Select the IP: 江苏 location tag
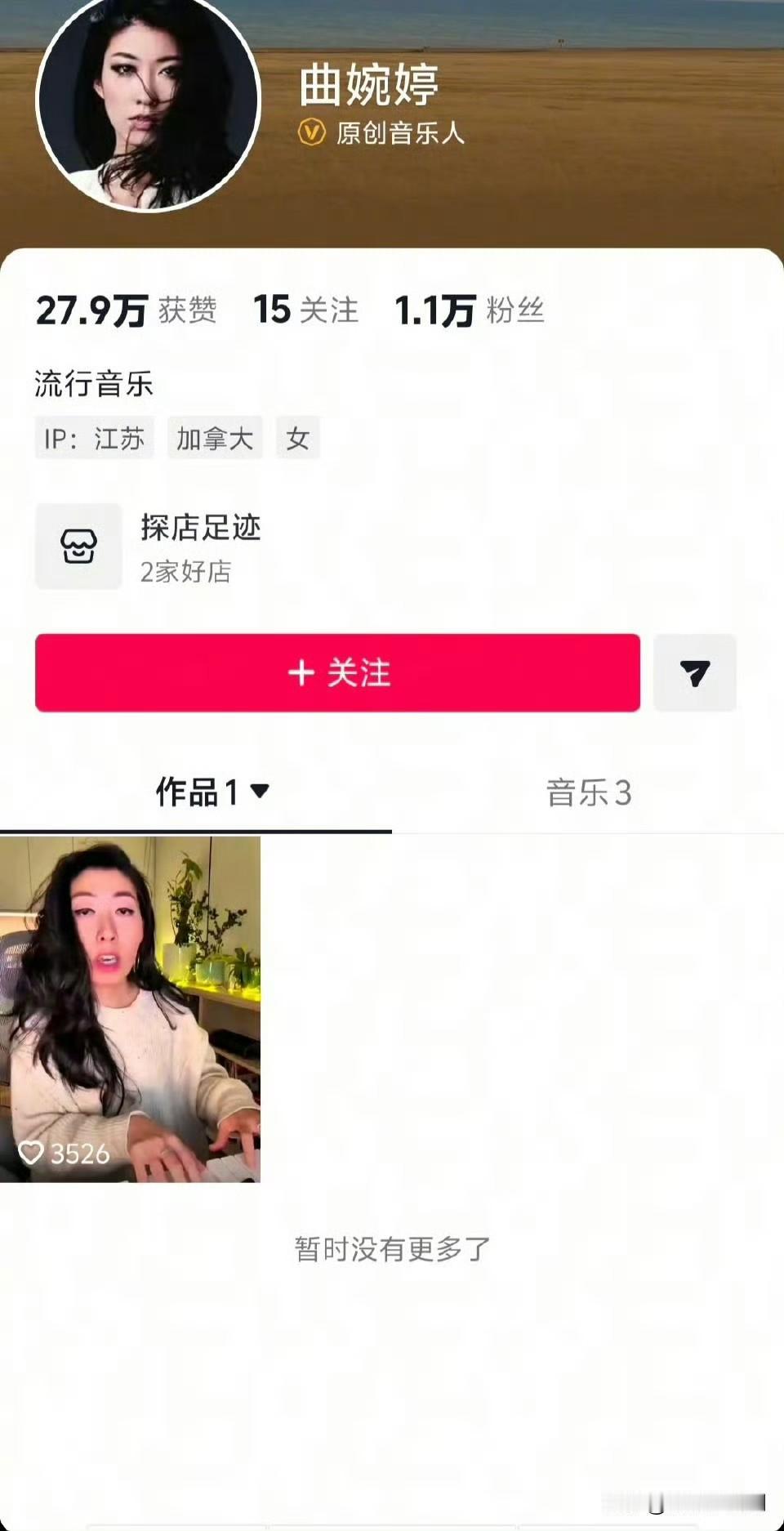Image resolution: width=784 pixels, height=1531 pixels. [x=95, y=439]
